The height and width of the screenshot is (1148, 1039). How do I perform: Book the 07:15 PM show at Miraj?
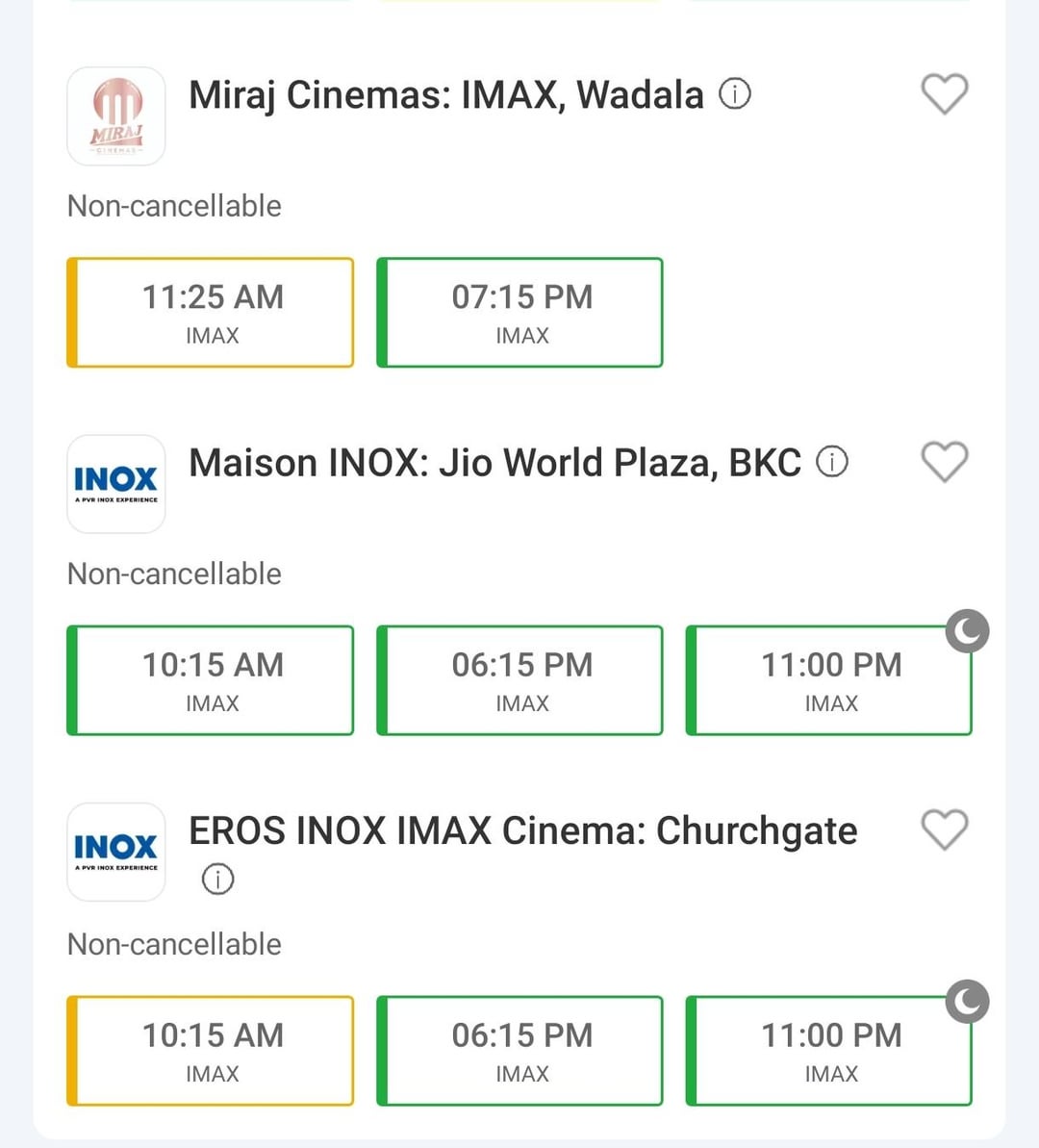pyautogui.click(x=520, y=313)
